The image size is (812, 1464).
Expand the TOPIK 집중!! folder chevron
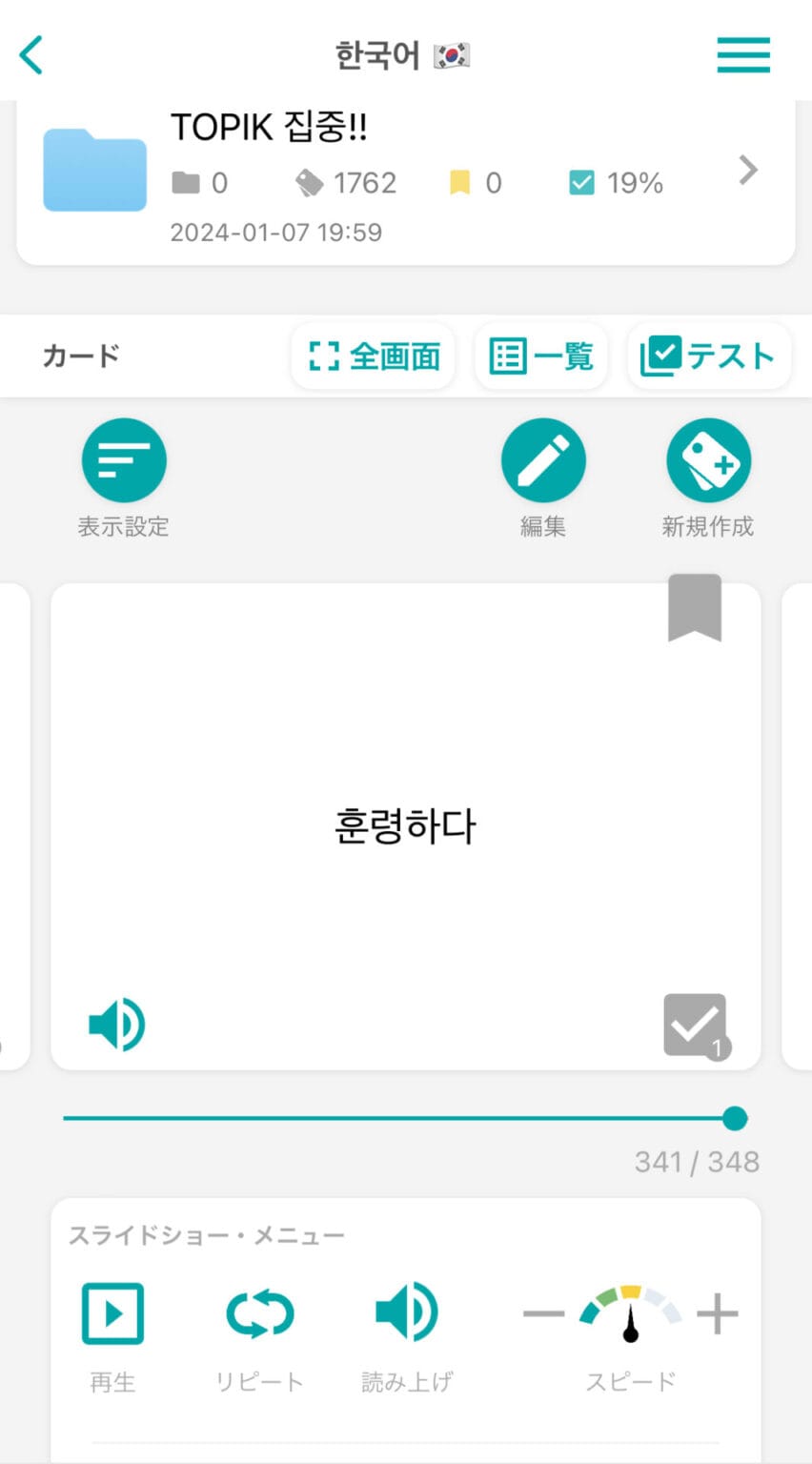click(747, 170)
